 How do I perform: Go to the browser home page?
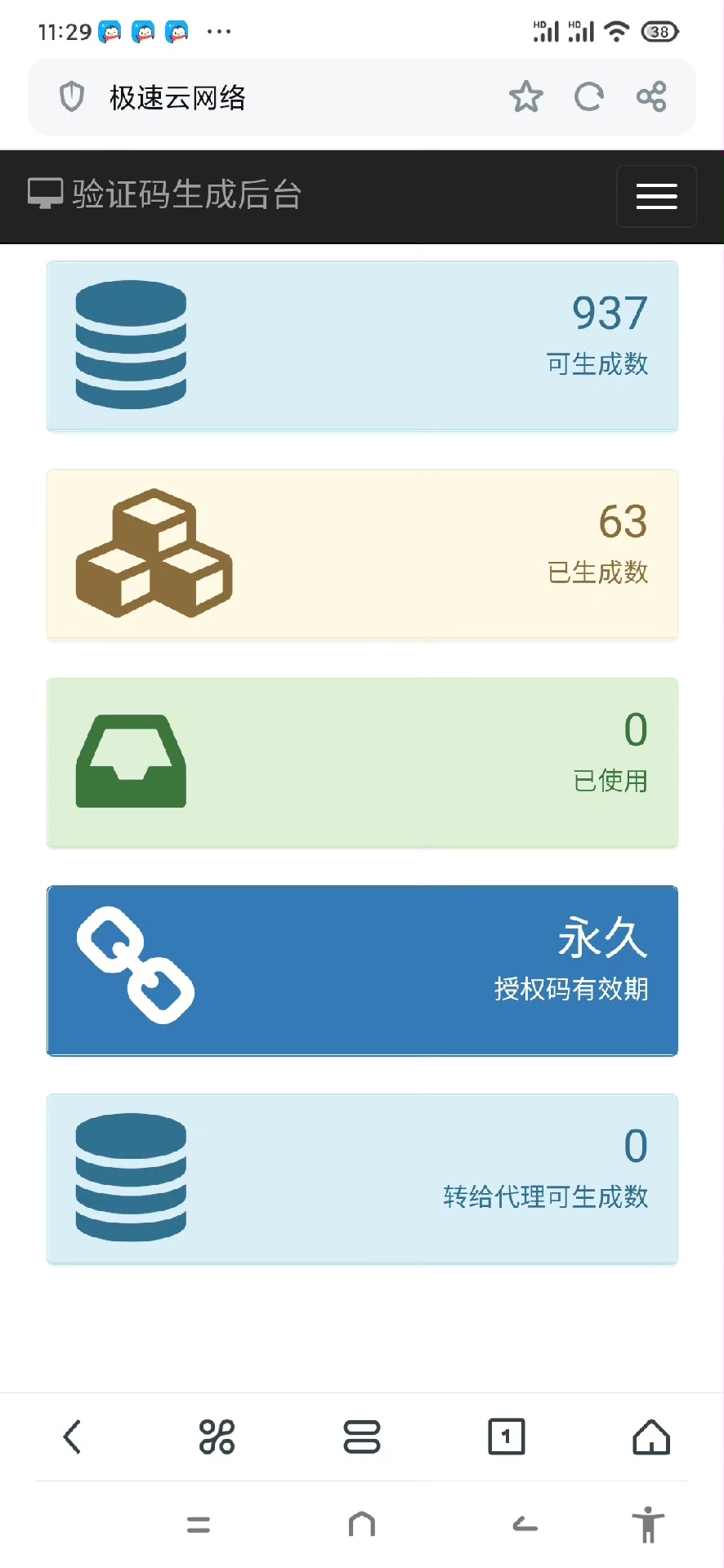[651, 1437]
